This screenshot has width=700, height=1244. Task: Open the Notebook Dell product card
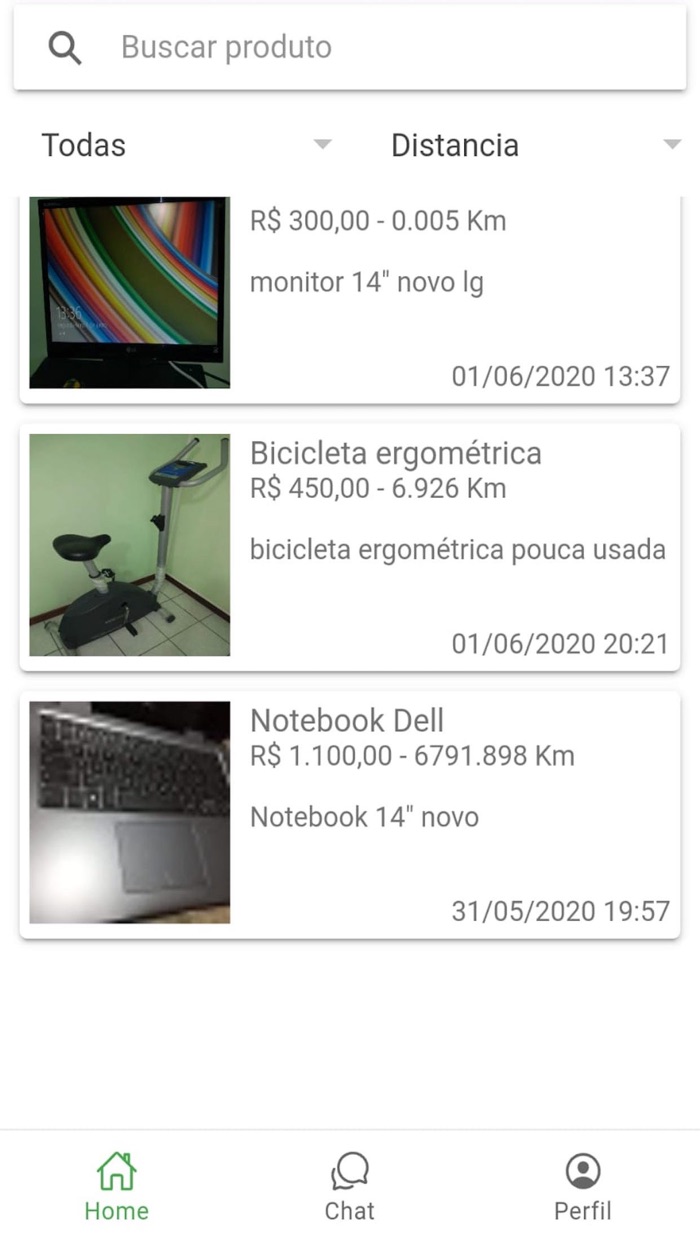click(350, 813)
